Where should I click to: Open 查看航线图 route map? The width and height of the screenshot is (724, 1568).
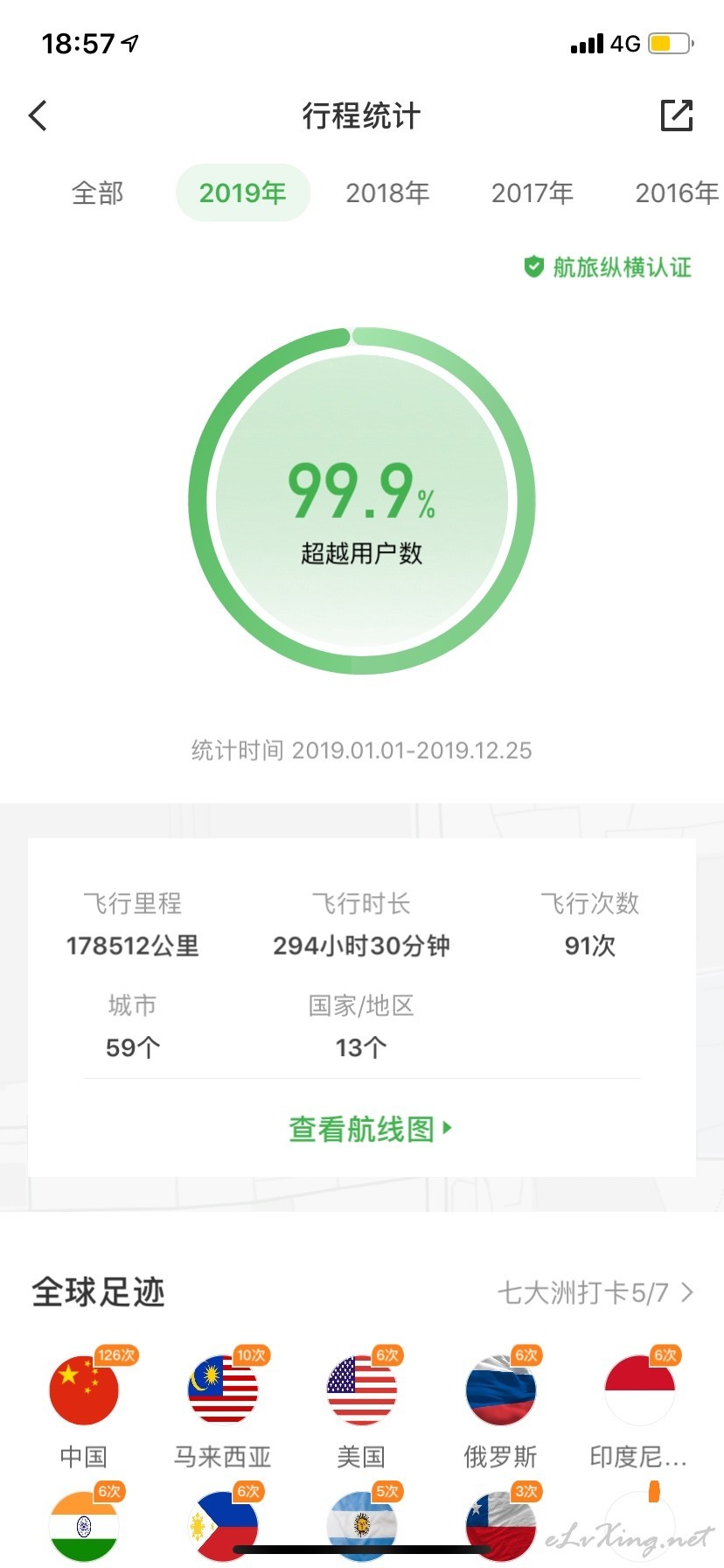coord(371,1129)
